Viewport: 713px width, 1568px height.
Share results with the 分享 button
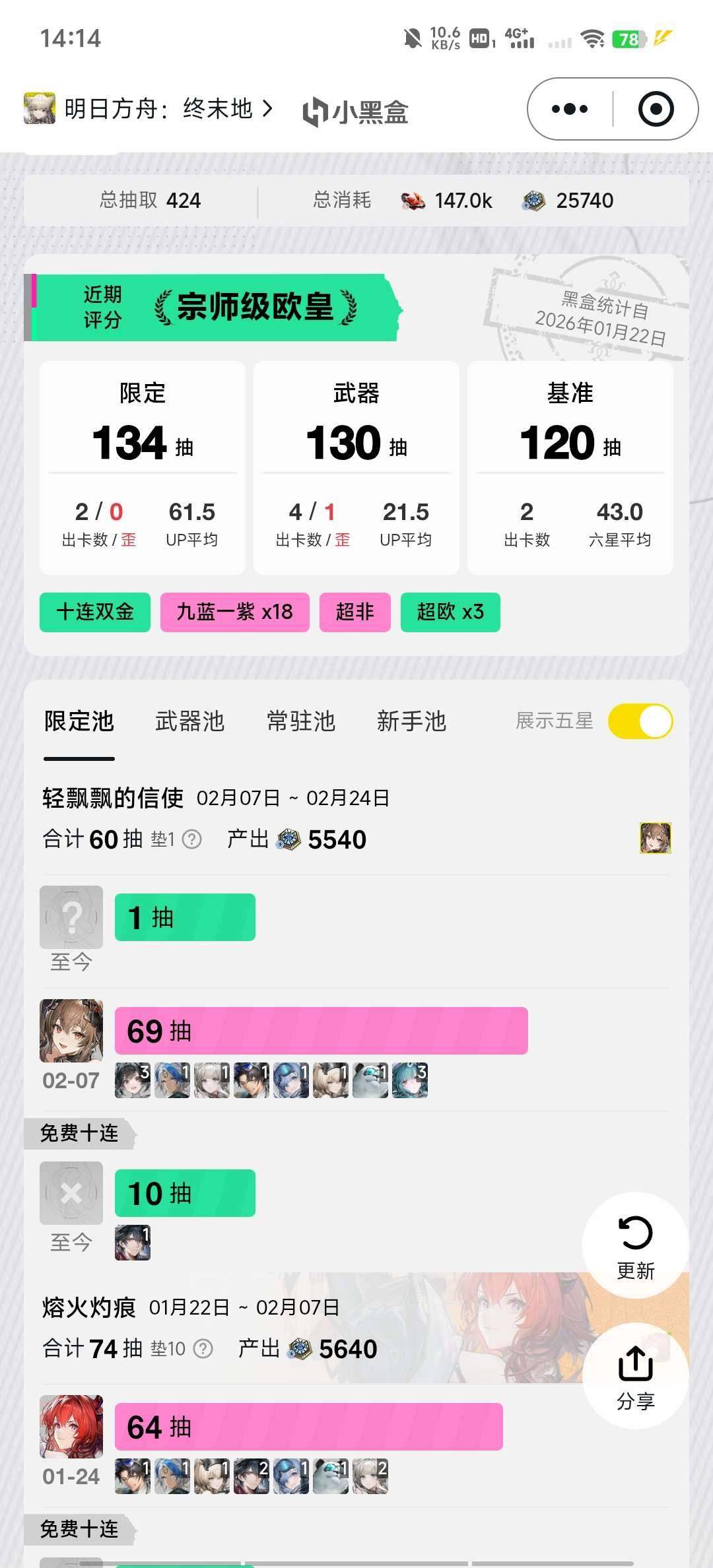click(635, 1377)
